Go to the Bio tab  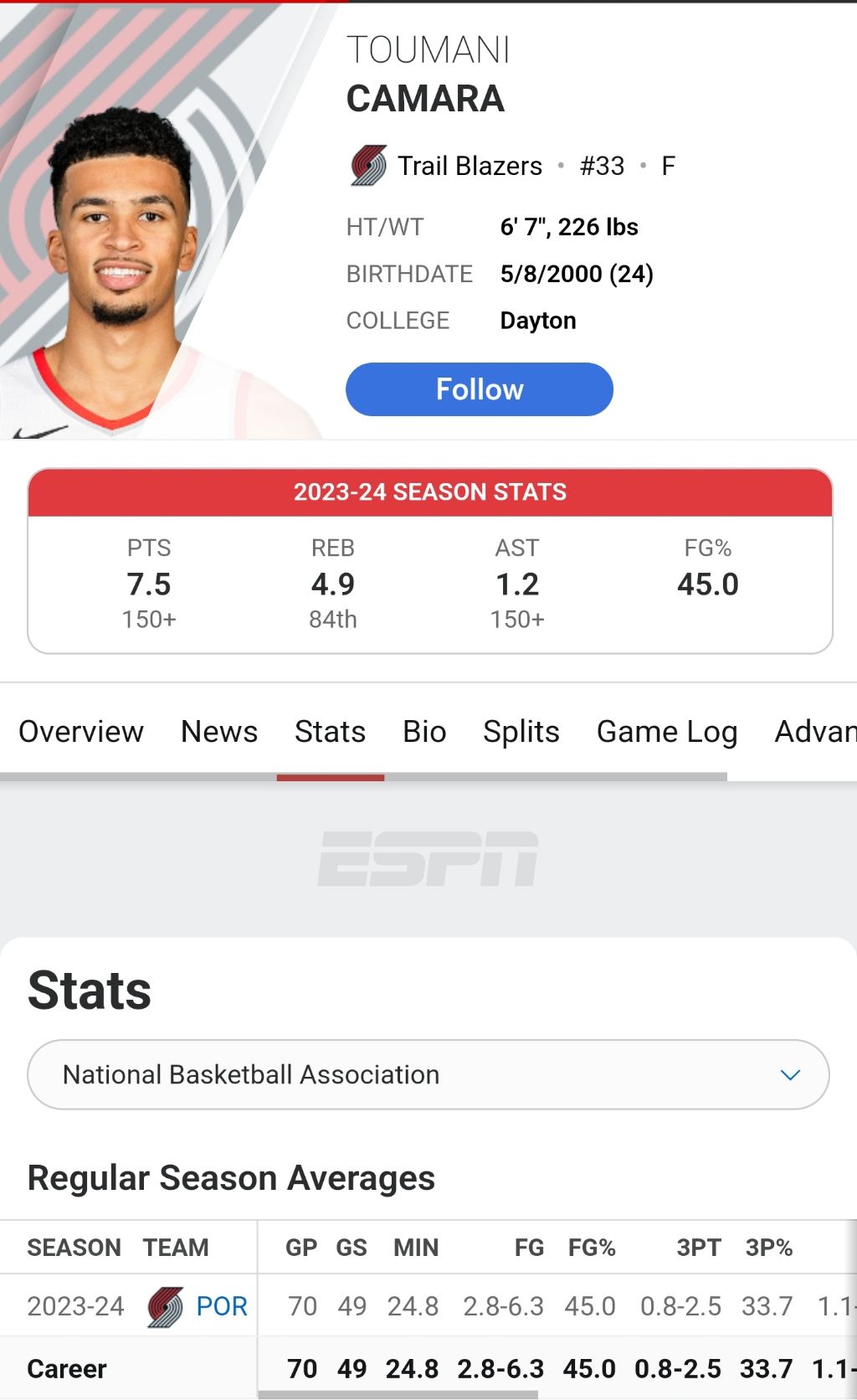tap(424, 731)
